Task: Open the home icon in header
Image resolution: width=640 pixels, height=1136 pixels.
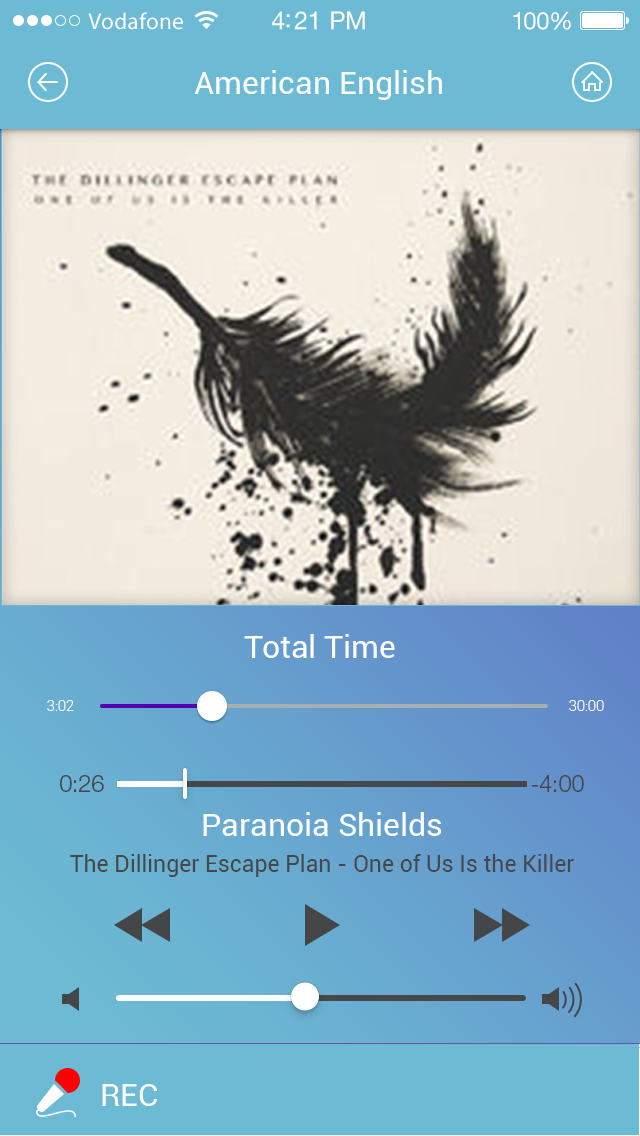Action: point(592,83)
